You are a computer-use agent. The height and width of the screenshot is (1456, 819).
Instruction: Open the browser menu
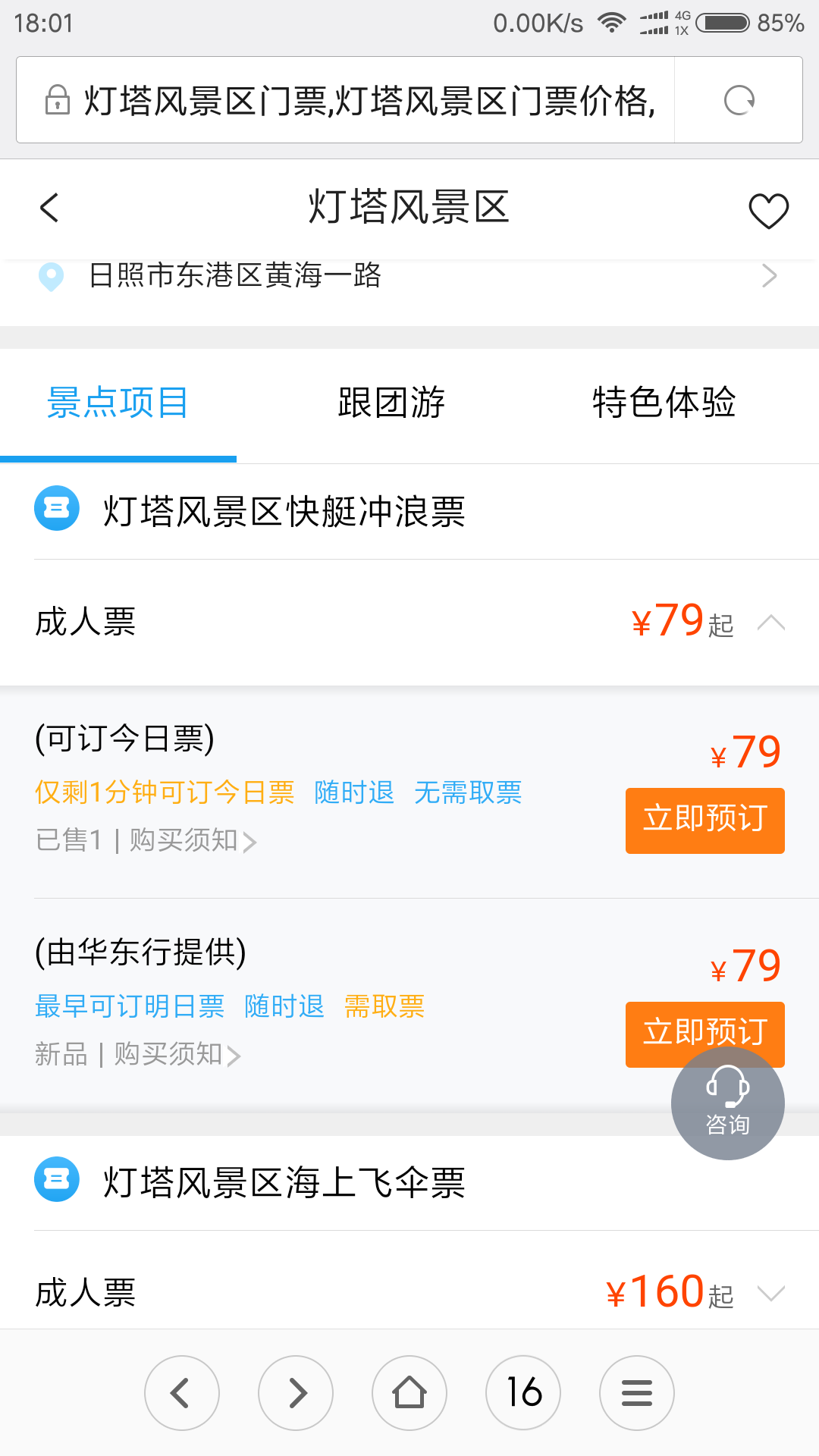click(x=637, y=1393)
